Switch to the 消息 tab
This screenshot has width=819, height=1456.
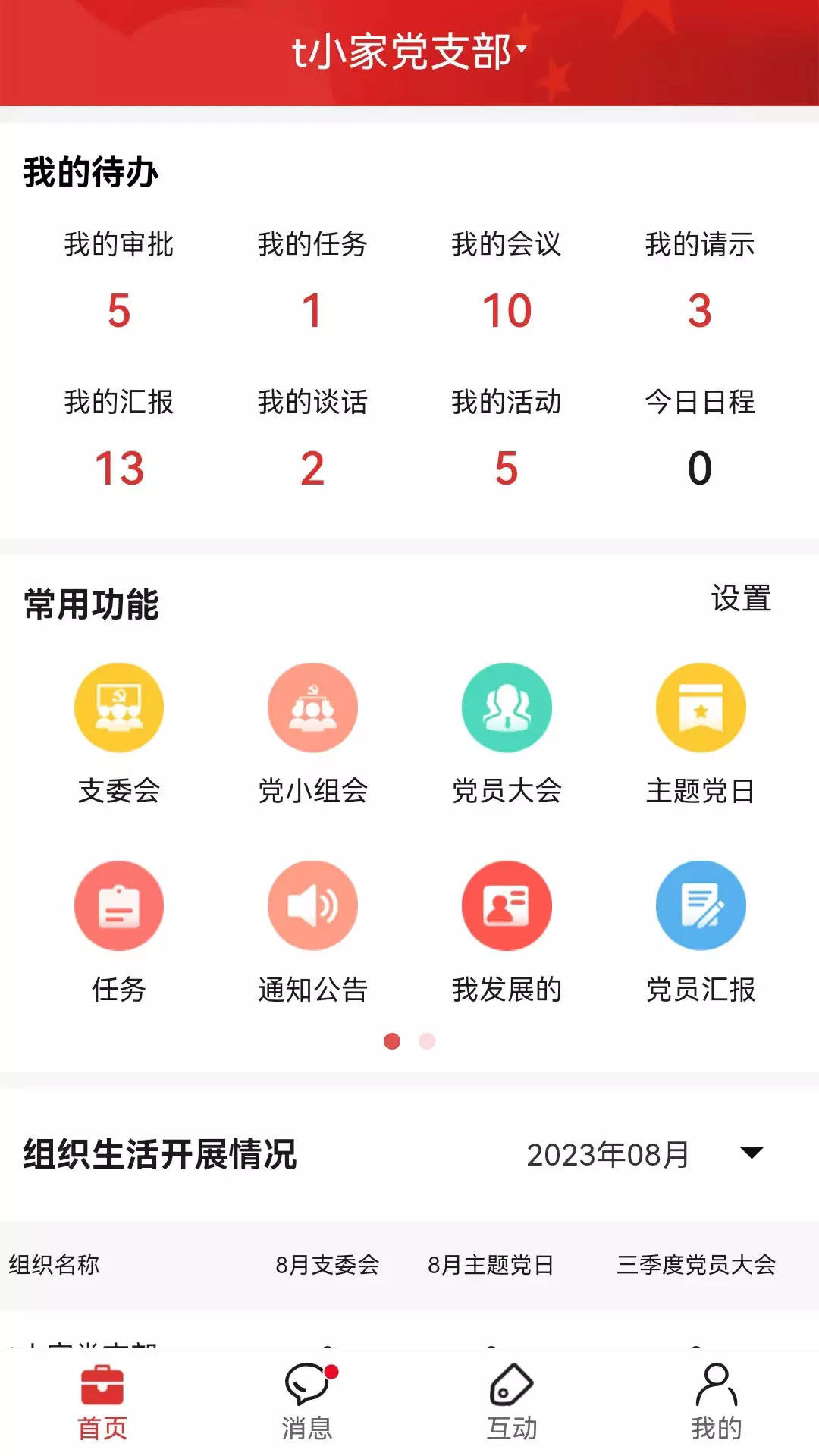[x=307, y=1403]
